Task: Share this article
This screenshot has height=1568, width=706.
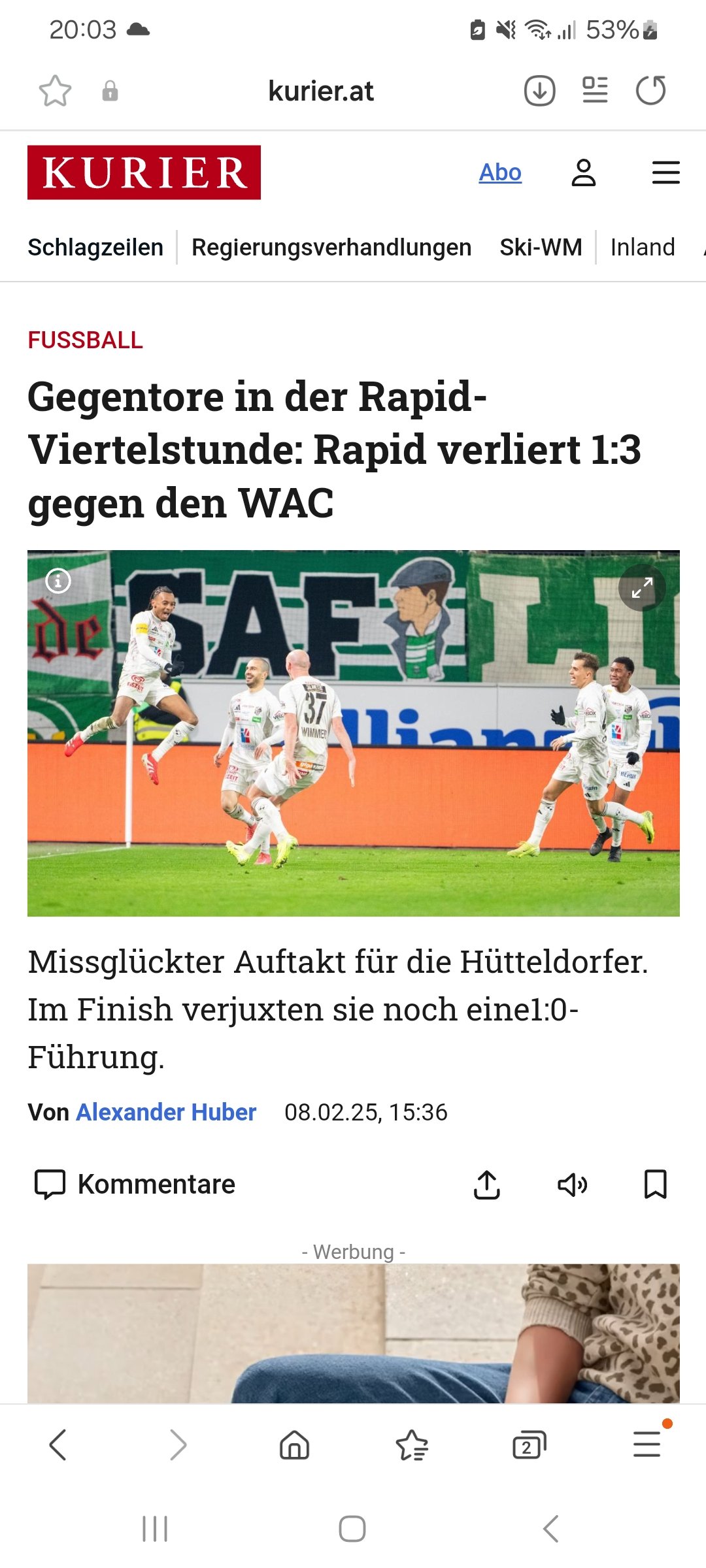Action: pos(487,1184)
